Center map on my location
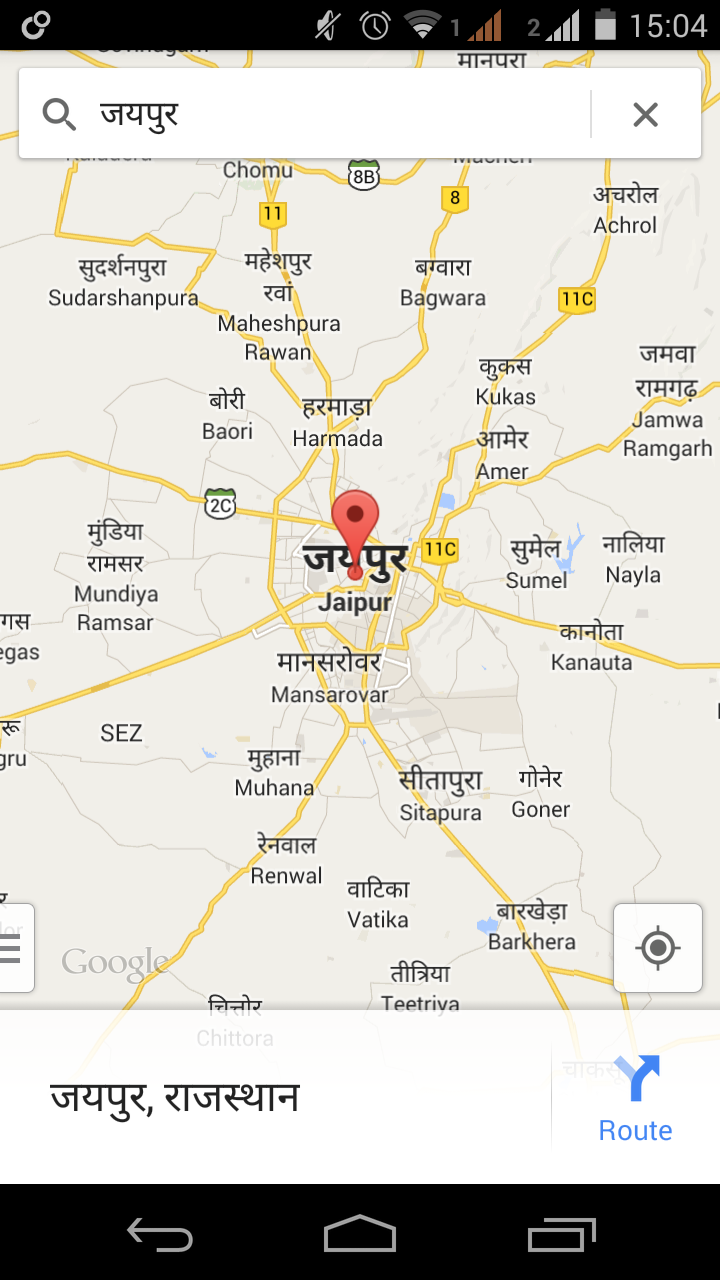Image resolution: width=720 pixels, height=1280 pixels. click(x=658, y=948)
